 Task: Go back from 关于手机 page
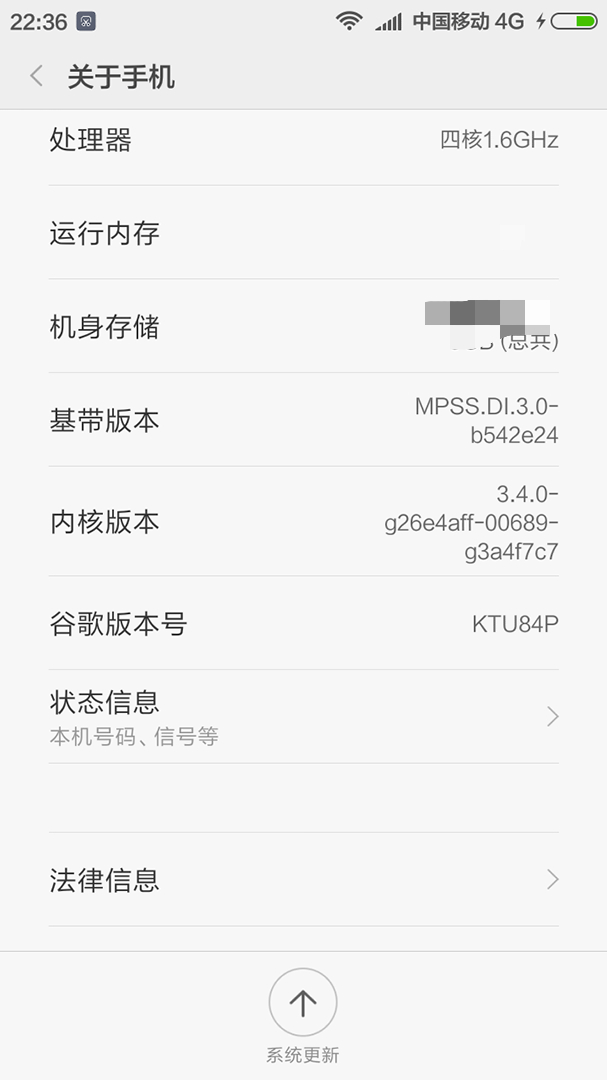tap(37, 76)
